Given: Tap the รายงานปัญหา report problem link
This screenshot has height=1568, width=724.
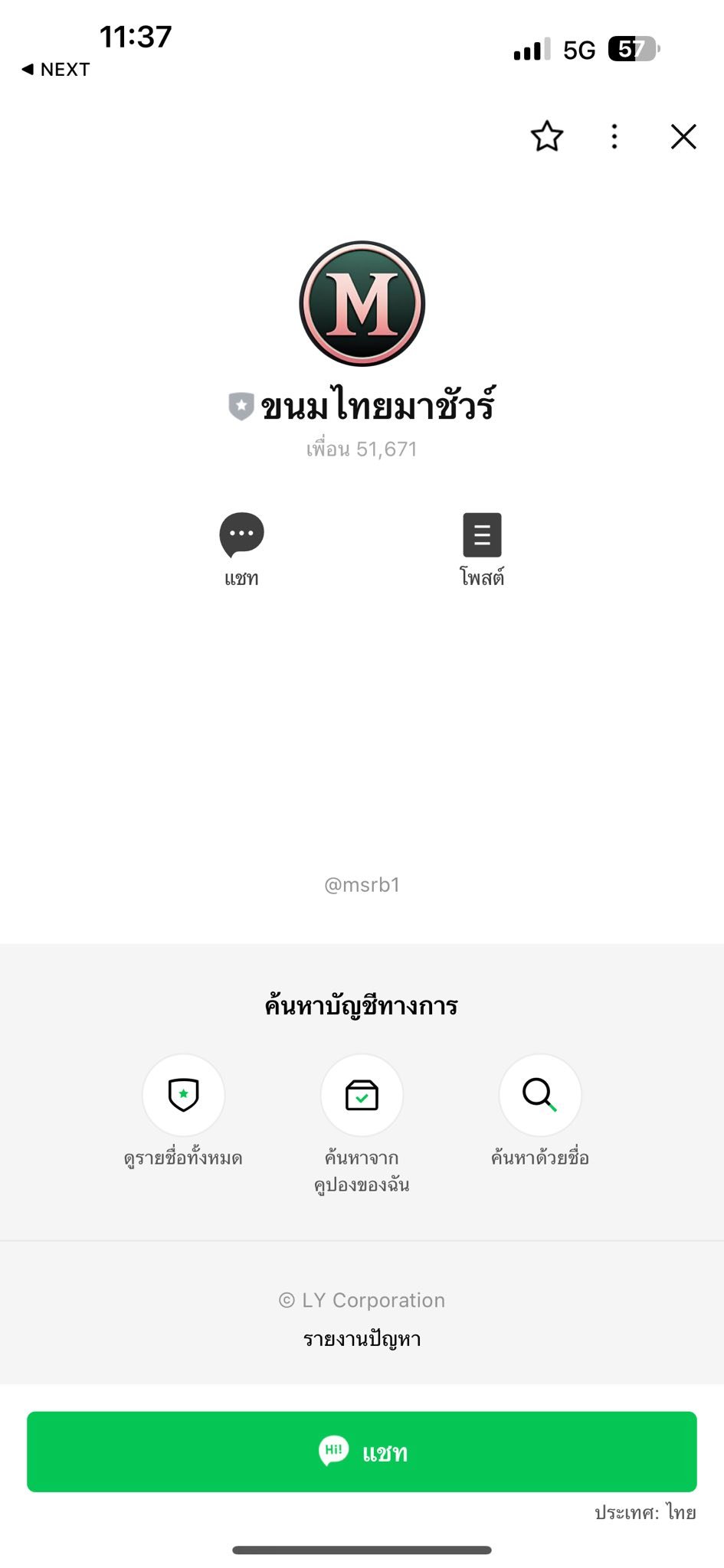Looking at the screenshot, I should point(362,1339).
